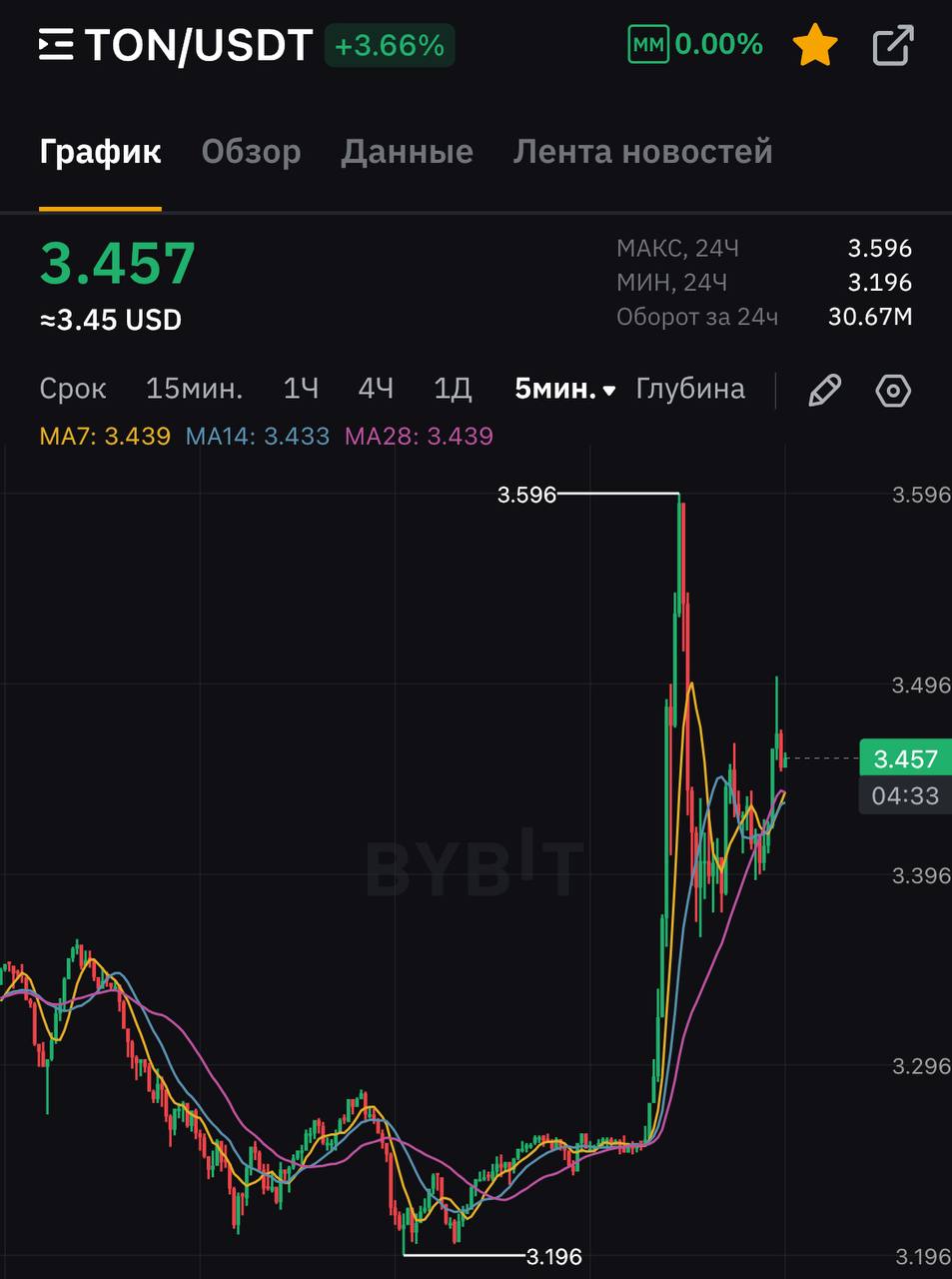The image size is (952, 1279).
Task: Toggle the favorite star for TON/USDT
Action: pyautogui.click(x=814, y=46)
